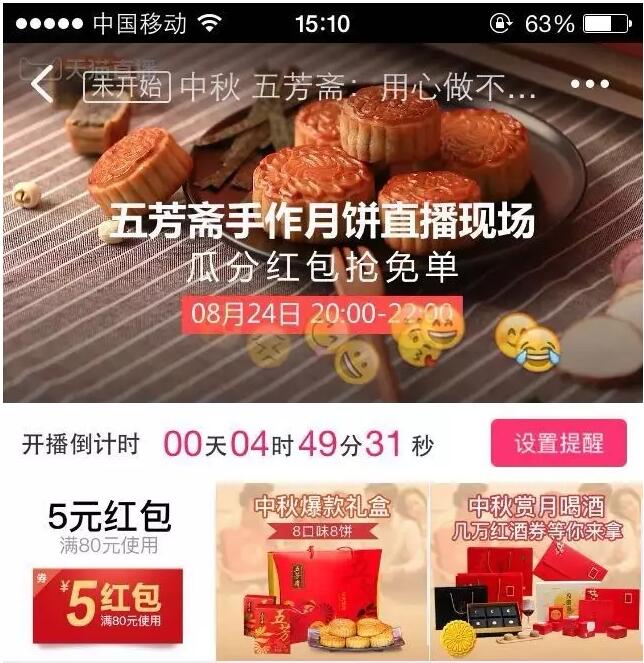The image size is (644, 663).
Task: Tap 设置提醒 to set a reminder
Action: coord(558,444)
